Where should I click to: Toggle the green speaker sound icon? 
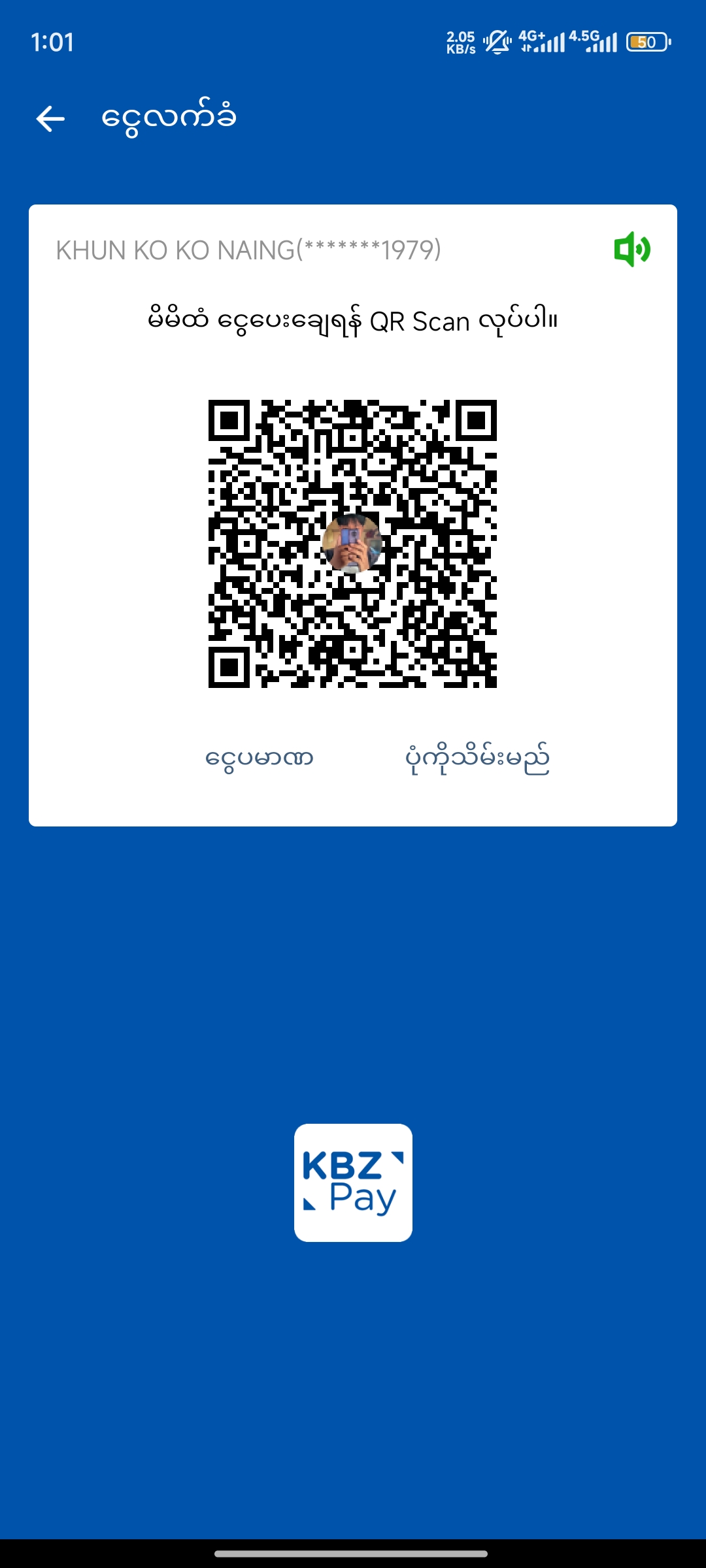[x=631, y=249]
